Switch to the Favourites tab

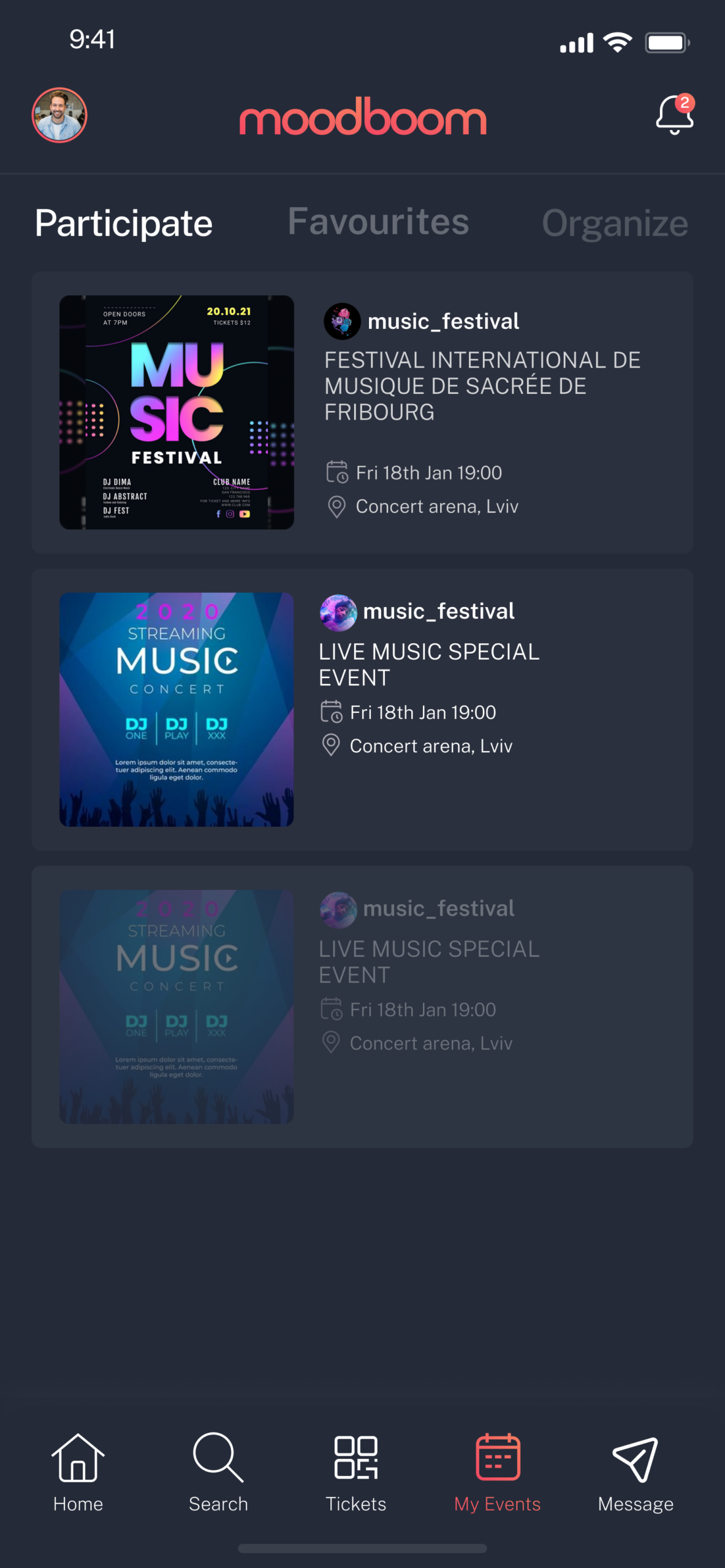click(379, 222)
